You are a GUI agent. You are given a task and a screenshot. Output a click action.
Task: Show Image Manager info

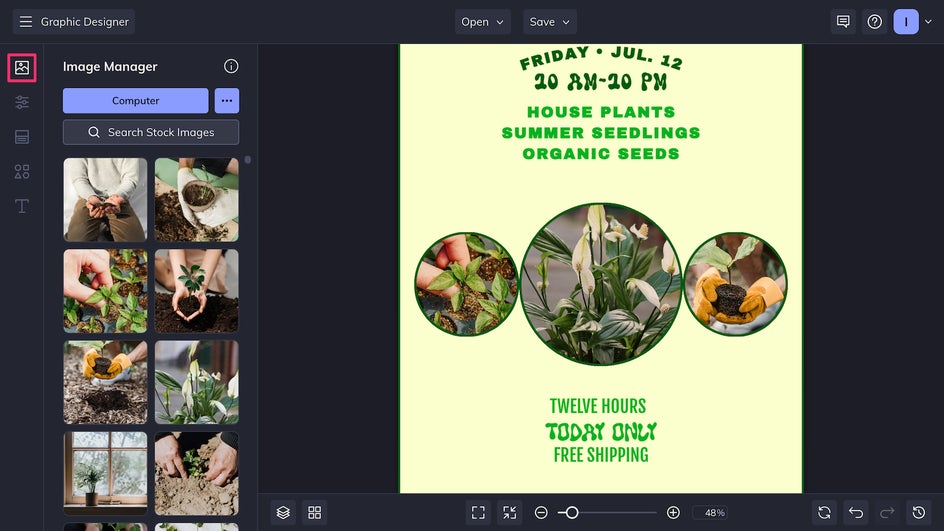pyautogui.click(x=231, y=67)
